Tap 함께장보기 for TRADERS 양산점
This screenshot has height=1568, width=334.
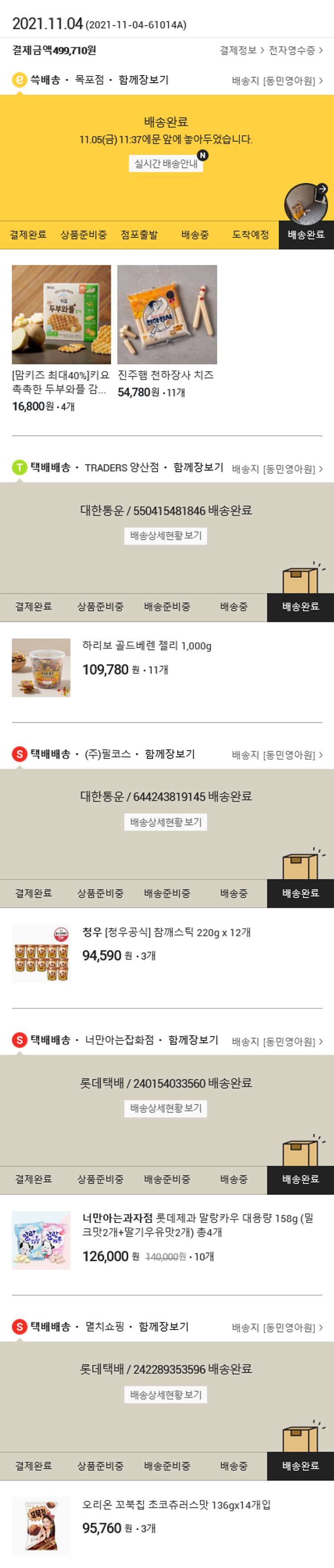(198, 468)
